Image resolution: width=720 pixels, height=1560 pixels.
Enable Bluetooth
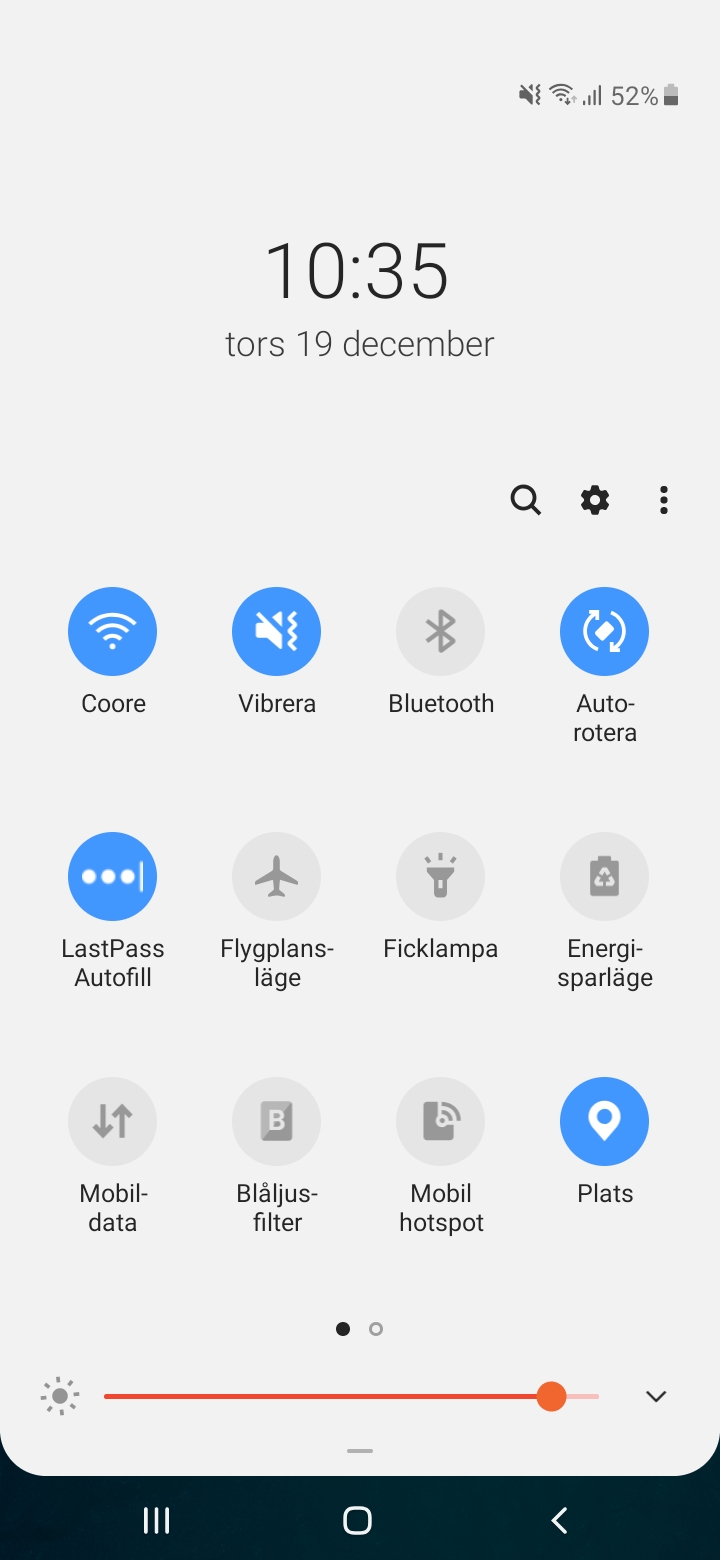(440, 632)
